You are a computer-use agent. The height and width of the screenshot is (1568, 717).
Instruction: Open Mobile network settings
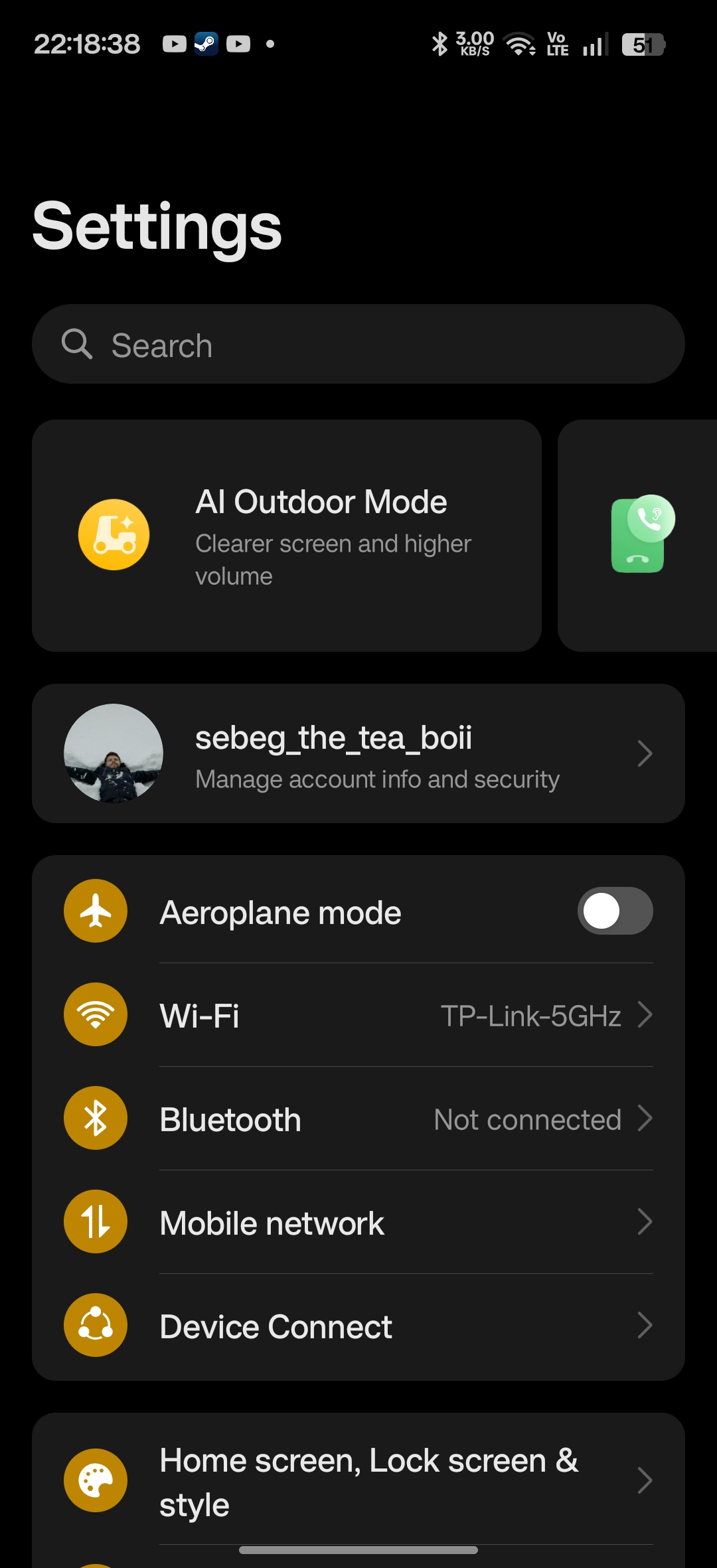358,1222
